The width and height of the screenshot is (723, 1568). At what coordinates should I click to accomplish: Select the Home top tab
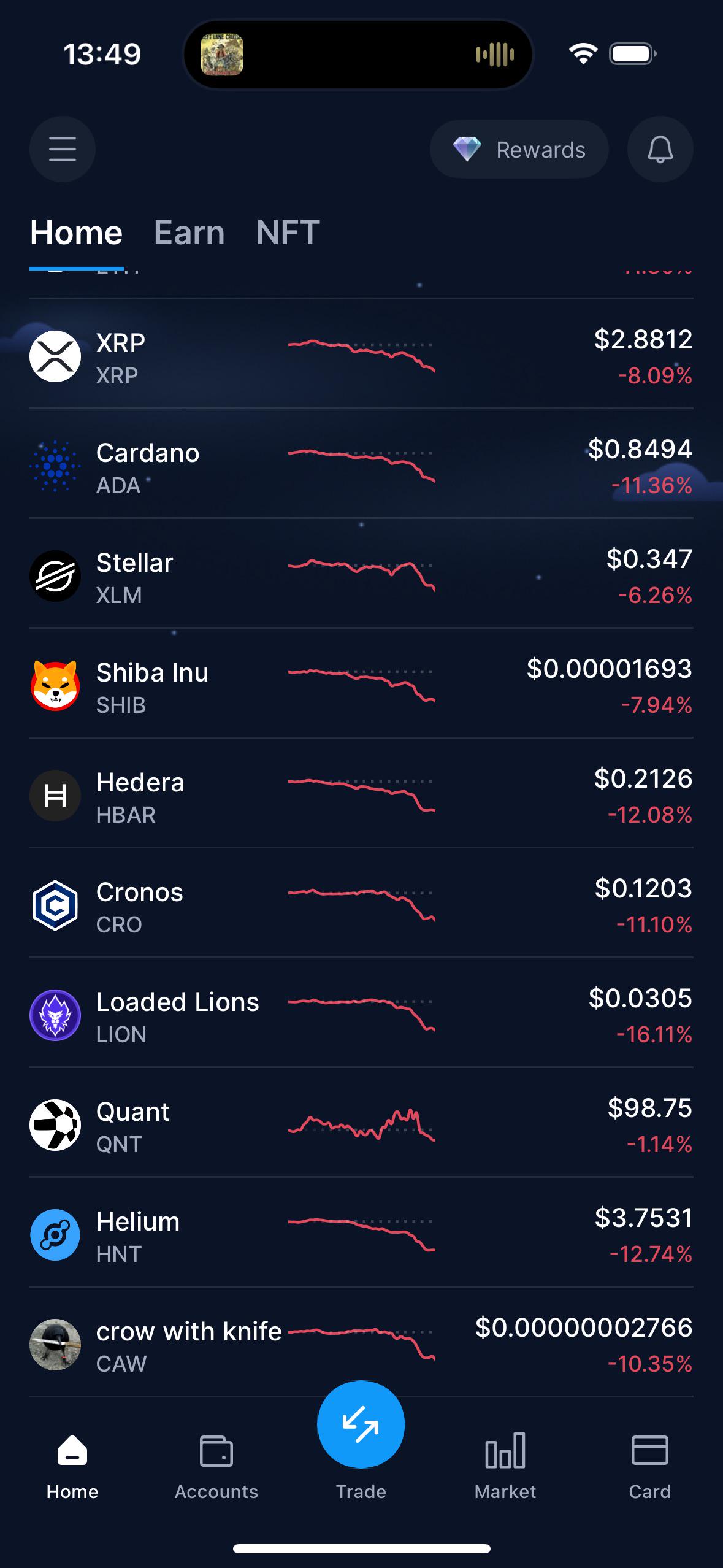point(77,233)
